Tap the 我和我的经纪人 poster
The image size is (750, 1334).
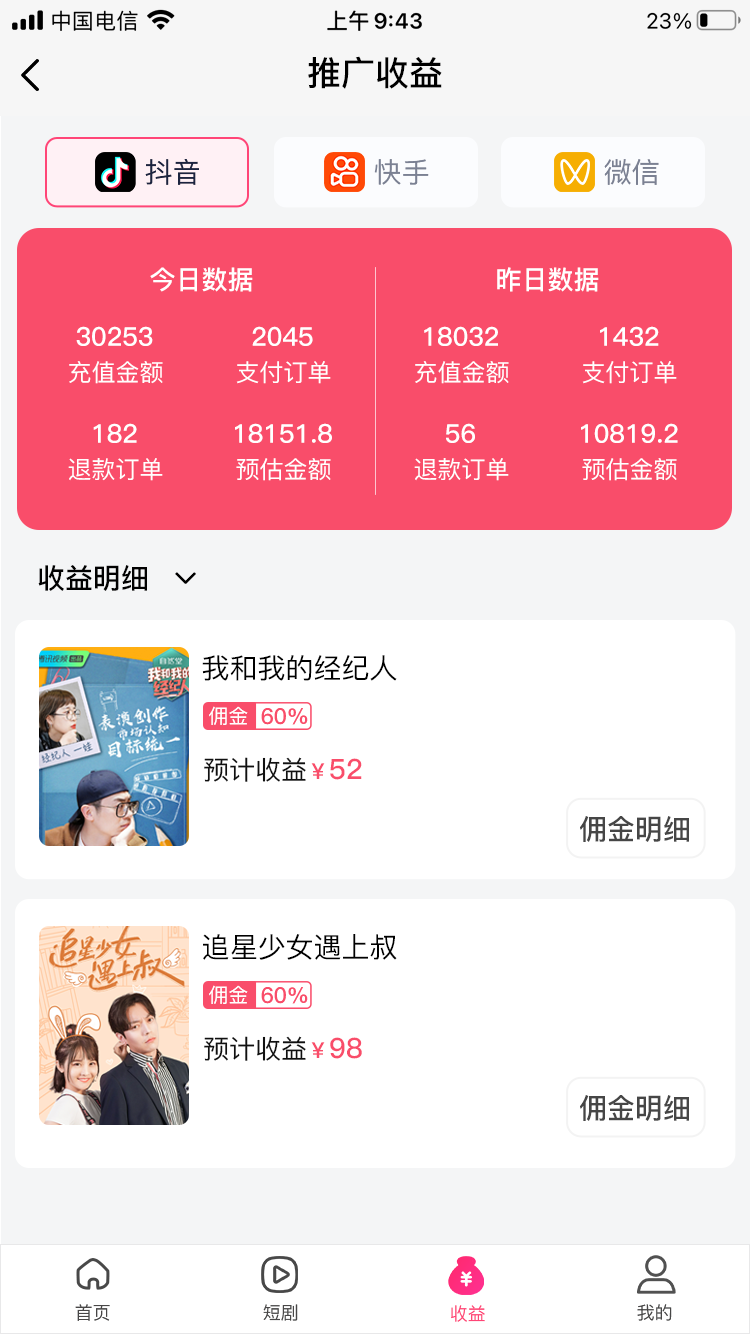[x=114, y=746]
